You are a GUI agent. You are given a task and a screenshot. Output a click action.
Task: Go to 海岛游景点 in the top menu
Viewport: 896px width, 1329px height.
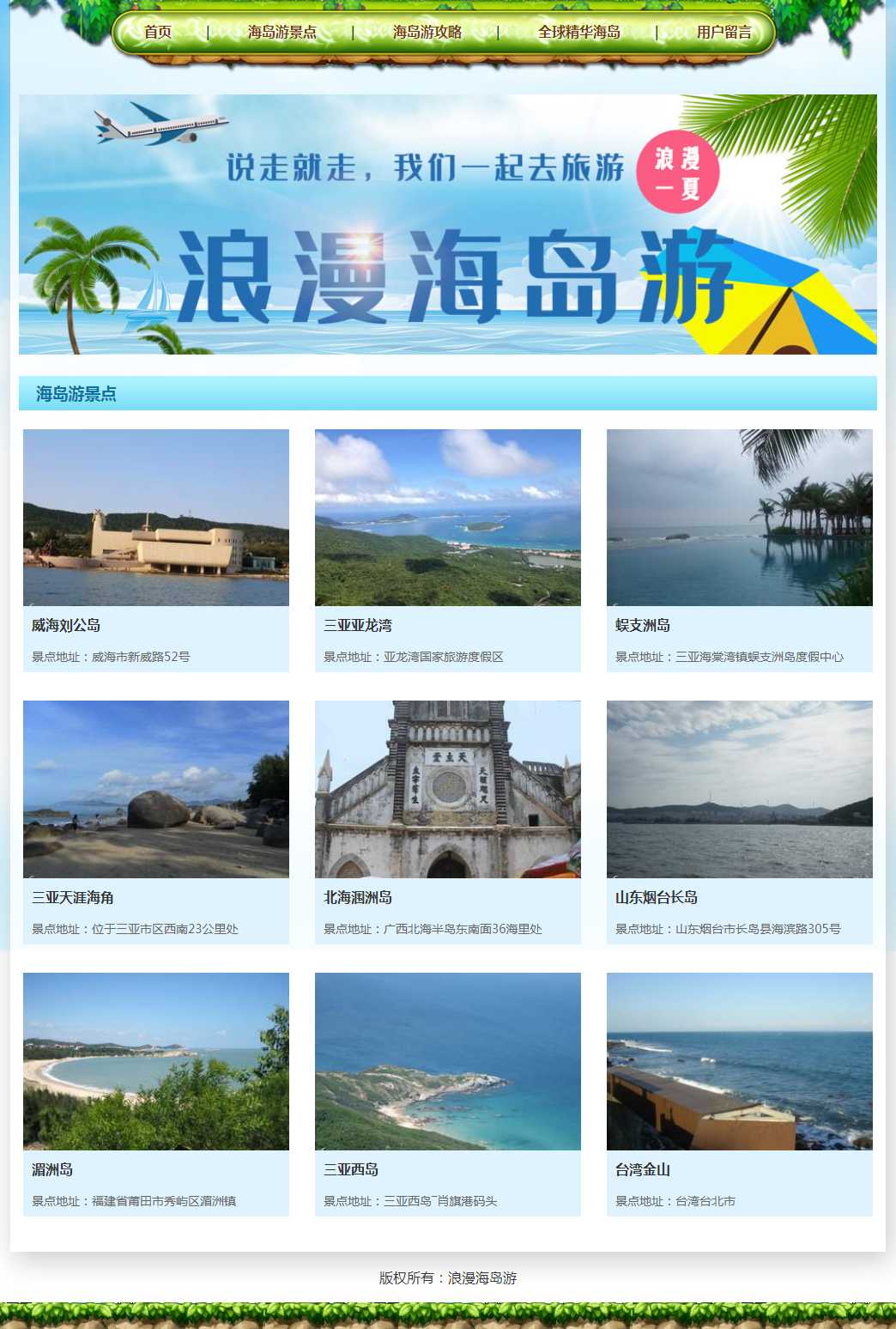(282, 33)
